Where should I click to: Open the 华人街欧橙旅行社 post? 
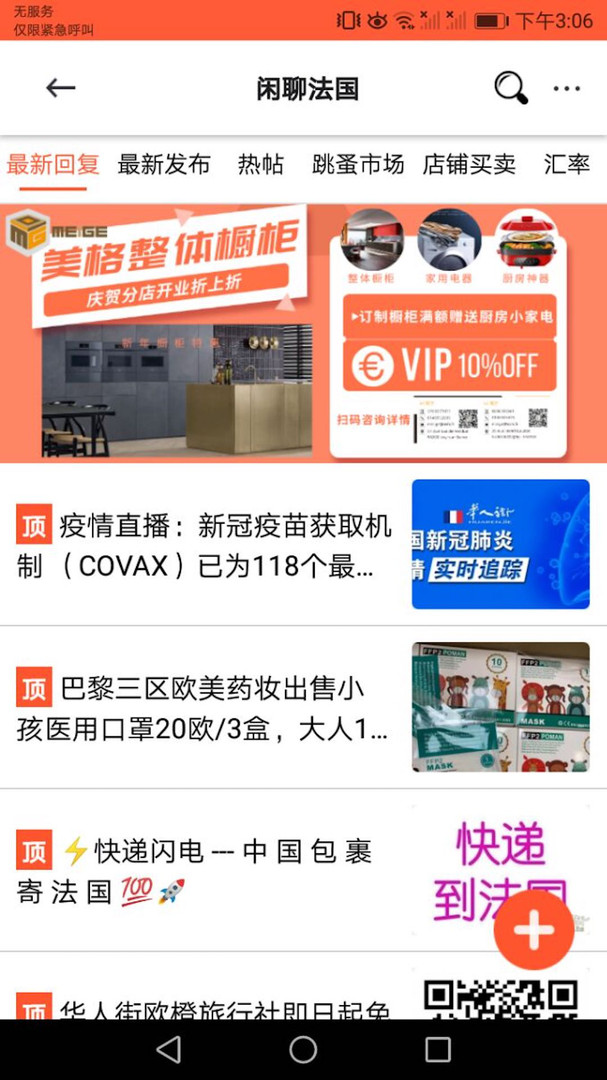(204, 1004)
